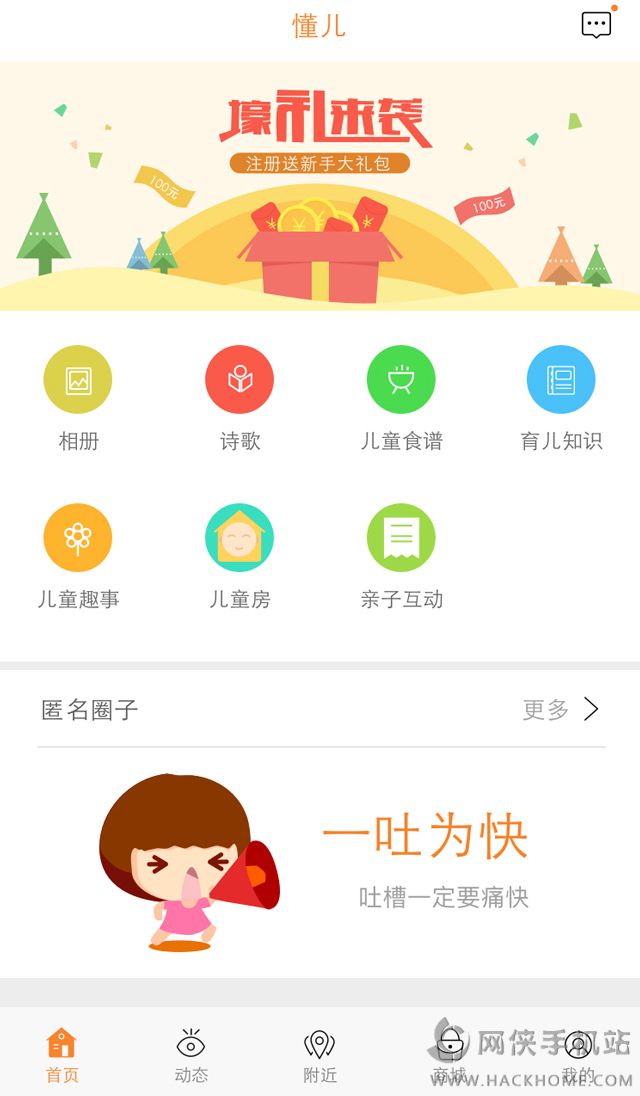The width and height of the screenshot is (640, 1096).
Task: Switch to the 动态 feed tab
Action: pyautogui.click(x=191, y=1054)
